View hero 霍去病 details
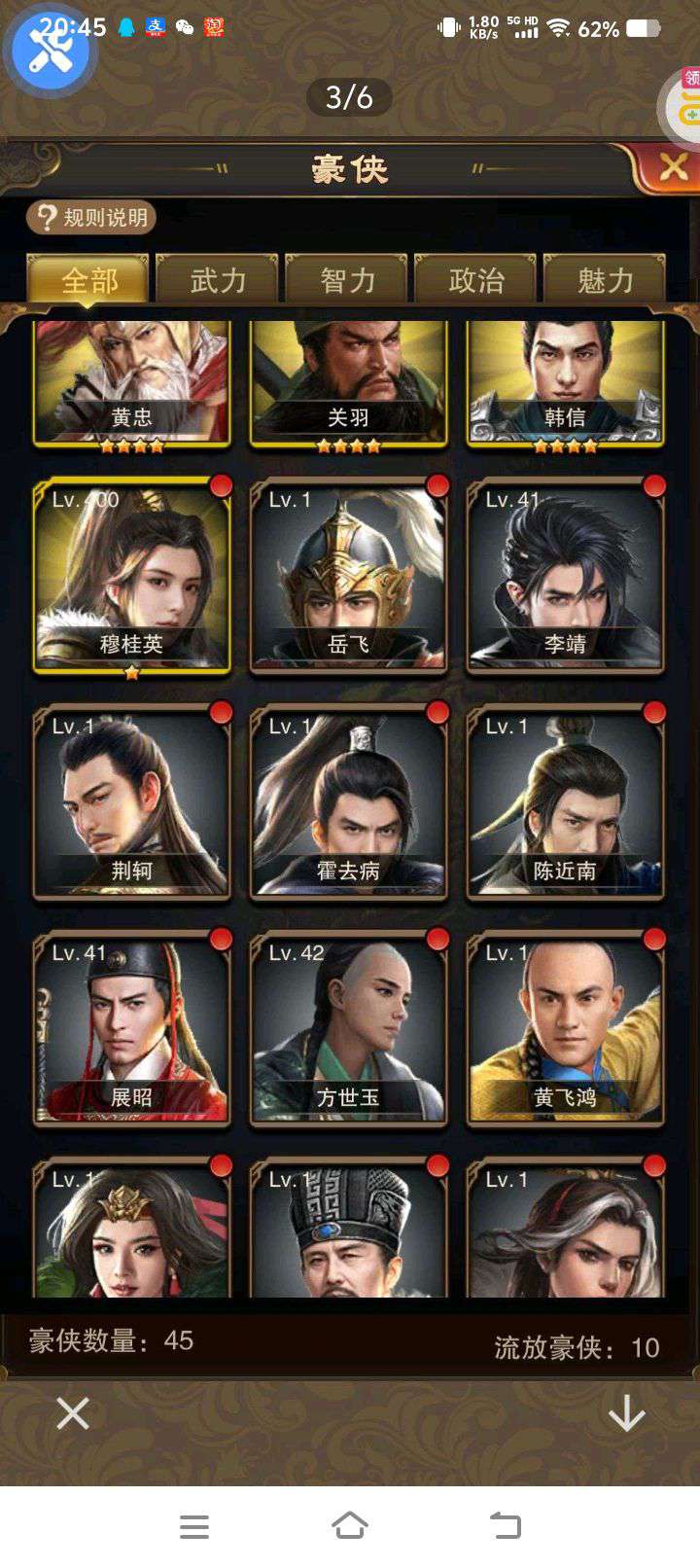Viewport: 700px width, 1568px height. (348, 802)
